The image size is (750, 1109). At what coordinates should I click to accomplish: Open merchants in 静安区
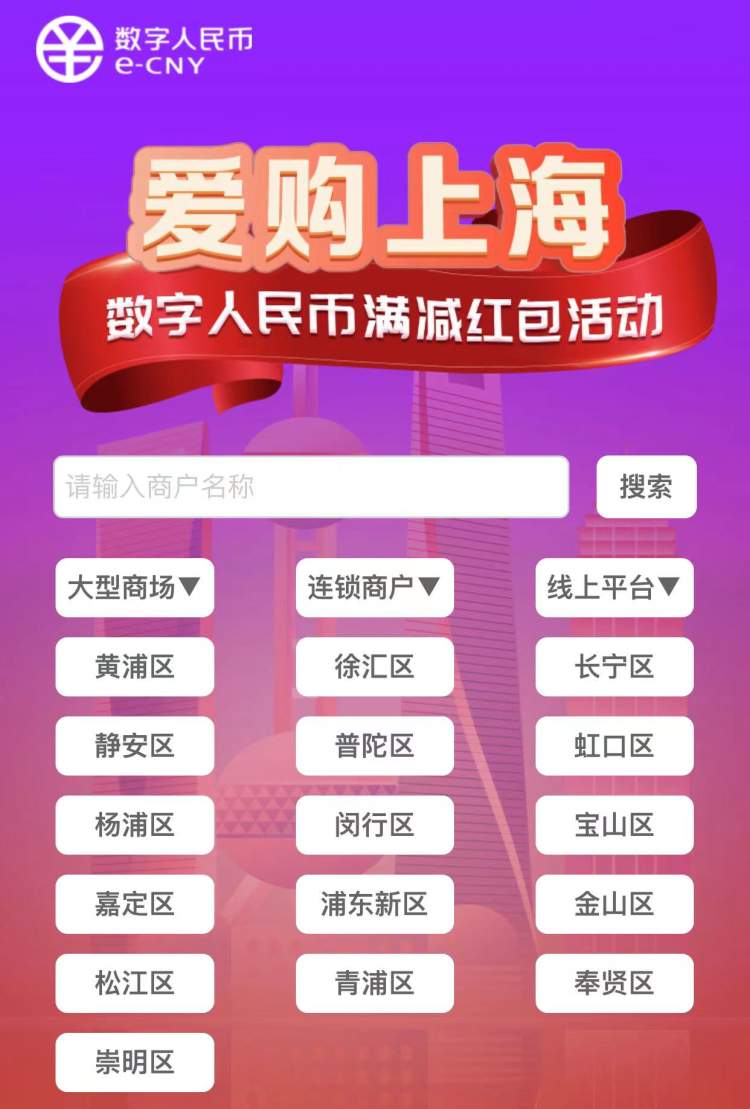tap(134, 746)
